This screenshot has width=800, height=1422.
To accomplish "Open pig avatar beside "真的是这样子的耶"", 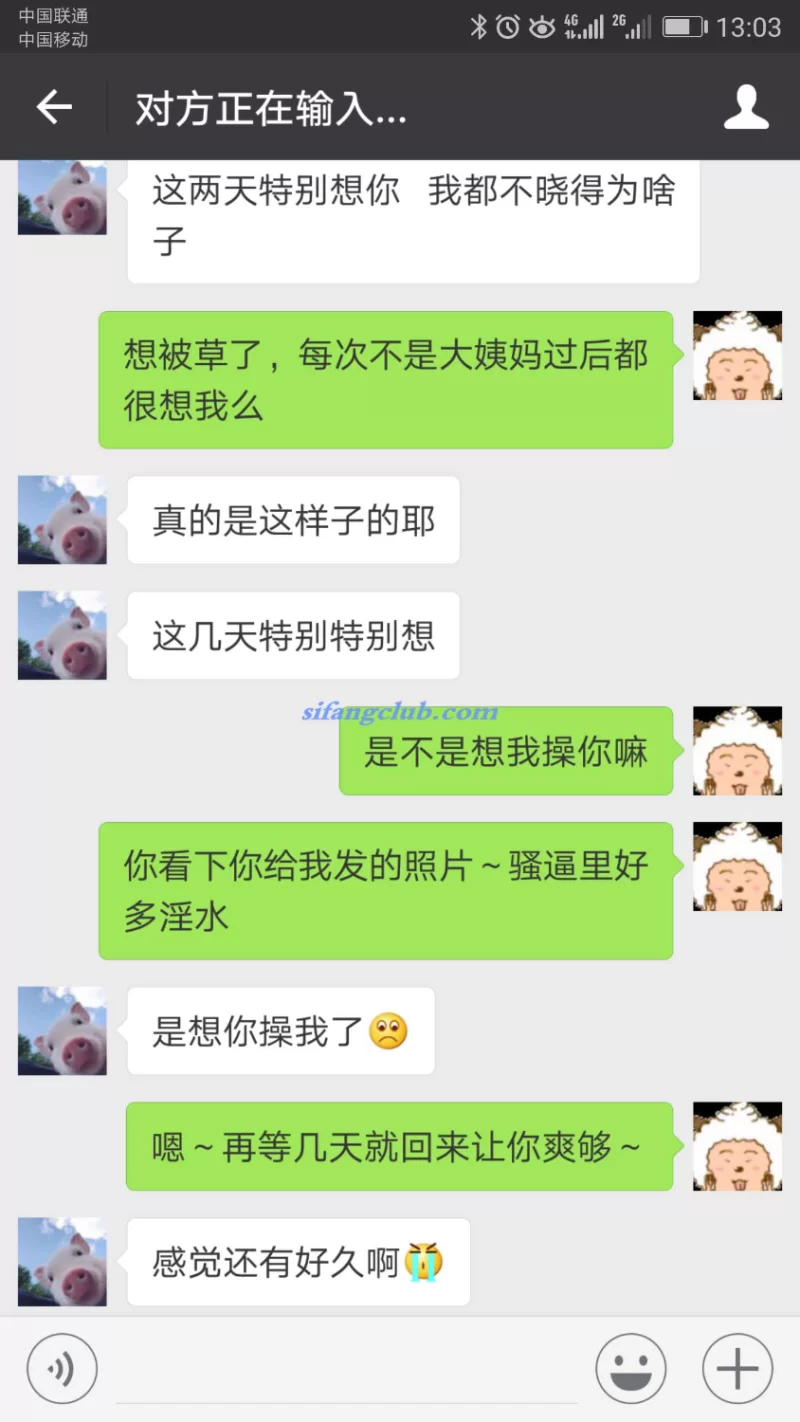I will pos(62,520).
